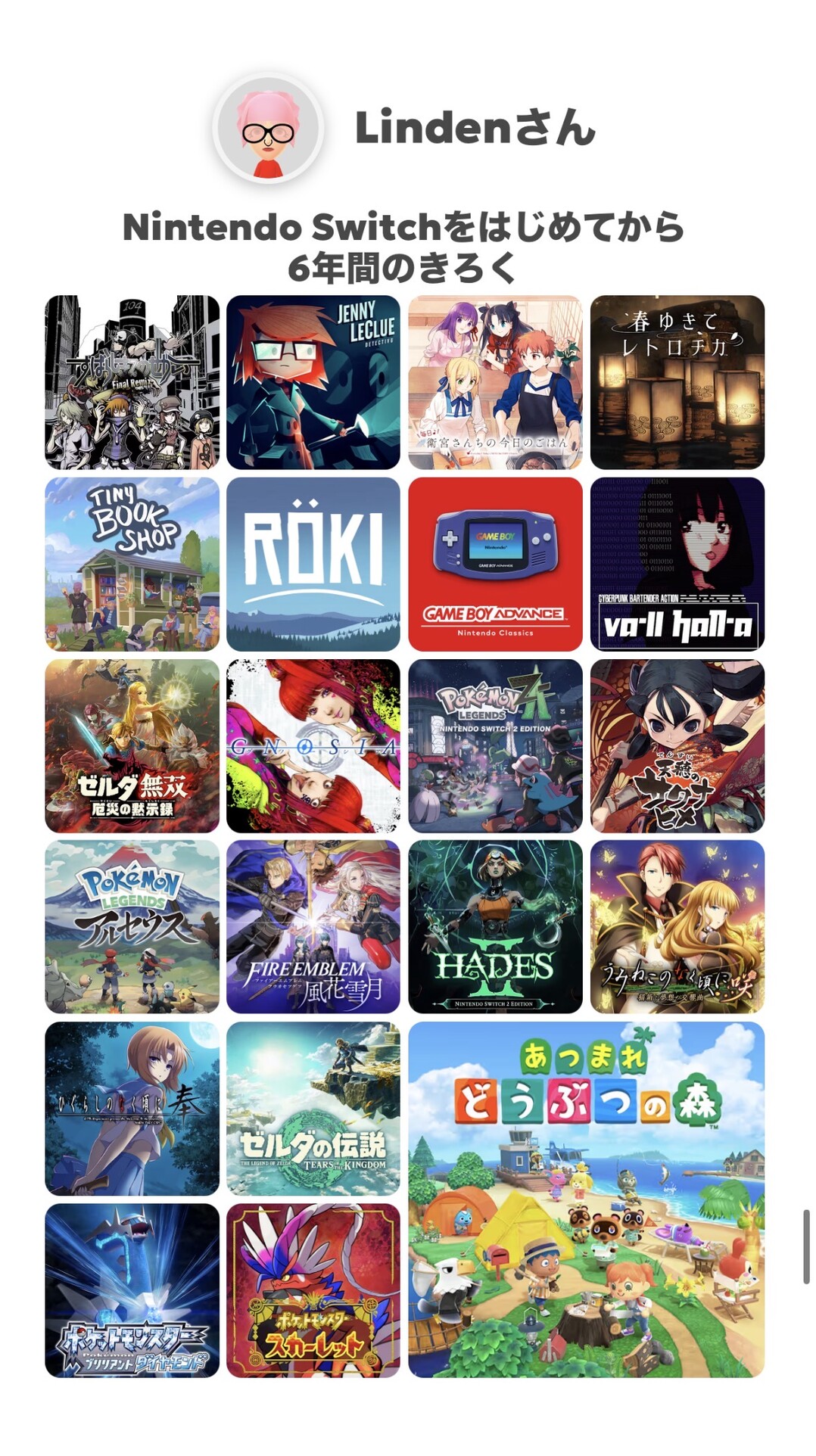This screenshot has height=1456, width=816.
Task: Select the Gnosia game tile
Action: point(313,745)
